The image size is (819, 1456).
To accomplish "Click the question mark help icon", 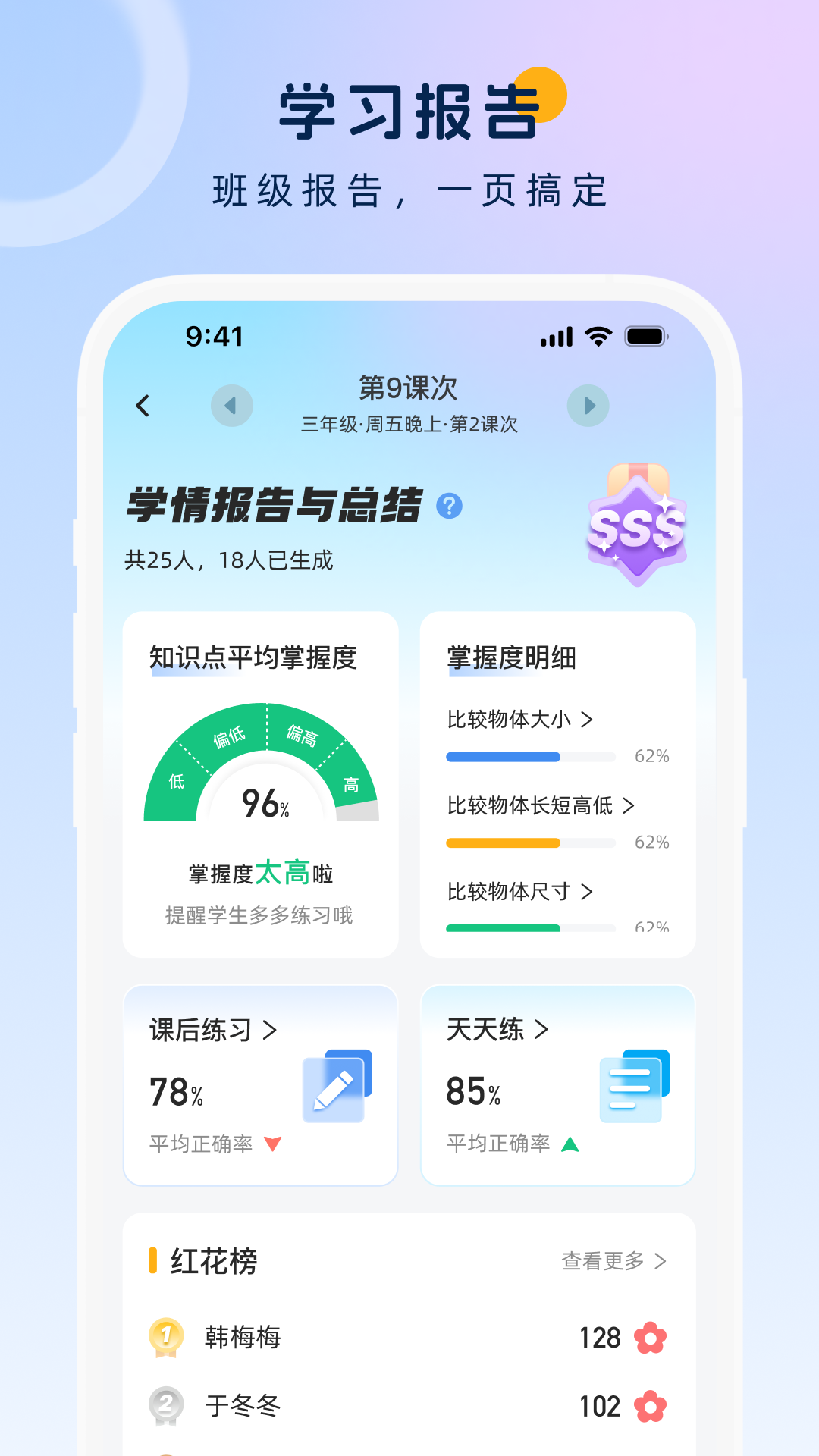I will [x=449, y=507].
